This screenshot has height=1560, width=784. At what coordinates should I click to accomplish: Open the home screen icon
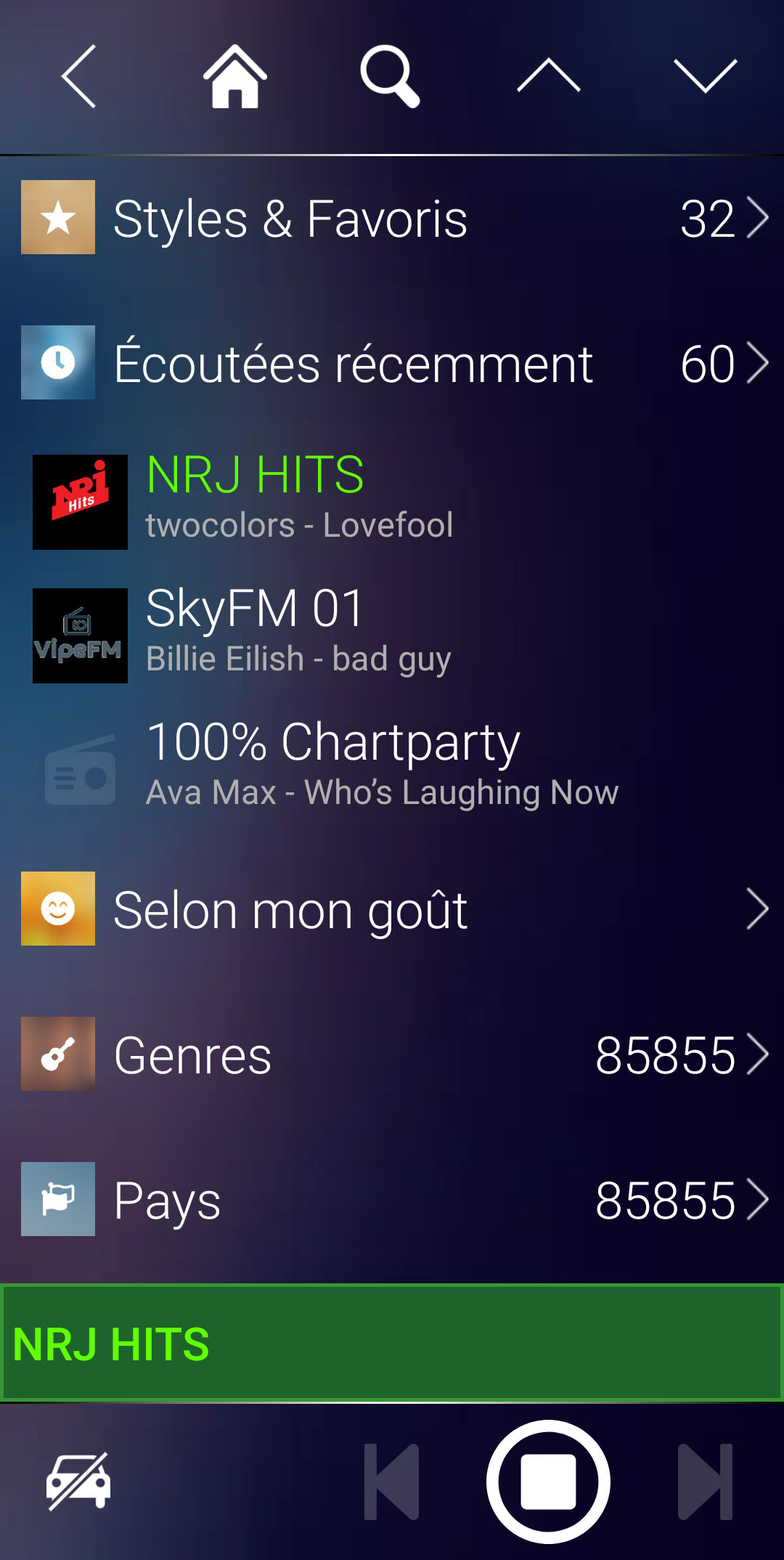pyautogui.click(x=234, y=76)
